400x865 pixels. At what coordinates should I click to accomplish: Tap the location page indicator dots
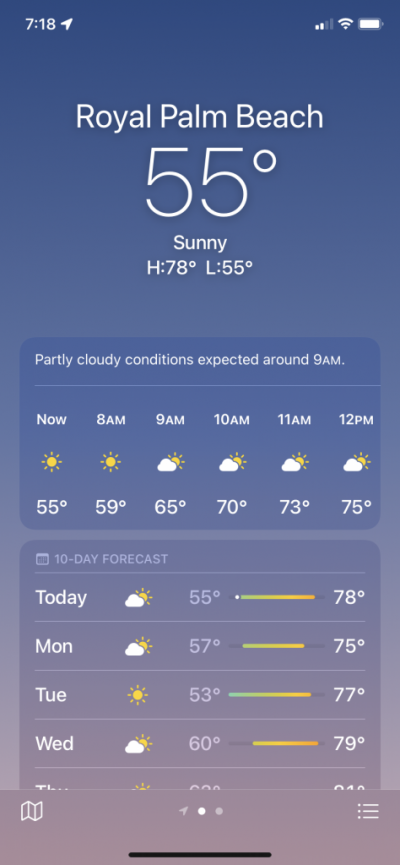201,811
